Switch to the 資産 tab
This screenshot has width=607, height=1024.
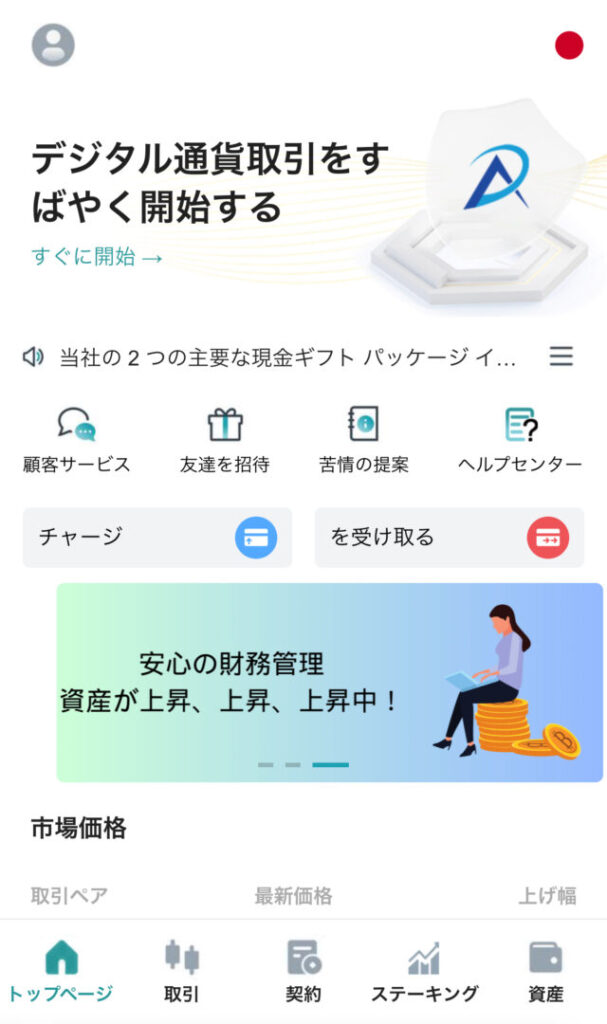[546, 972]
